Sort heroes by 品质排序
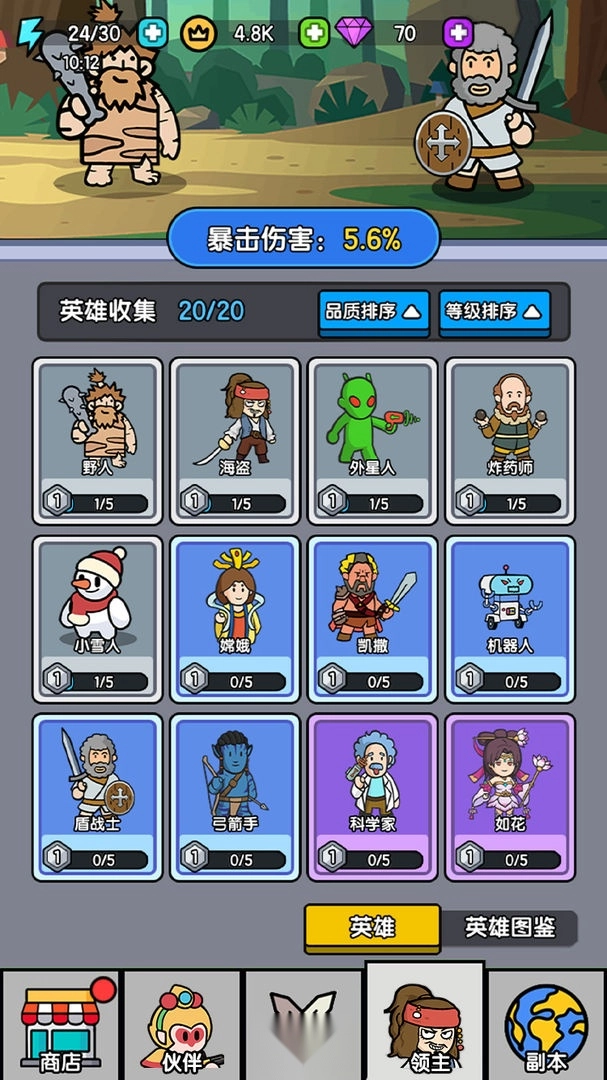Image resolution: width=607 pixels, height=1080 pixels. point(374,311)
